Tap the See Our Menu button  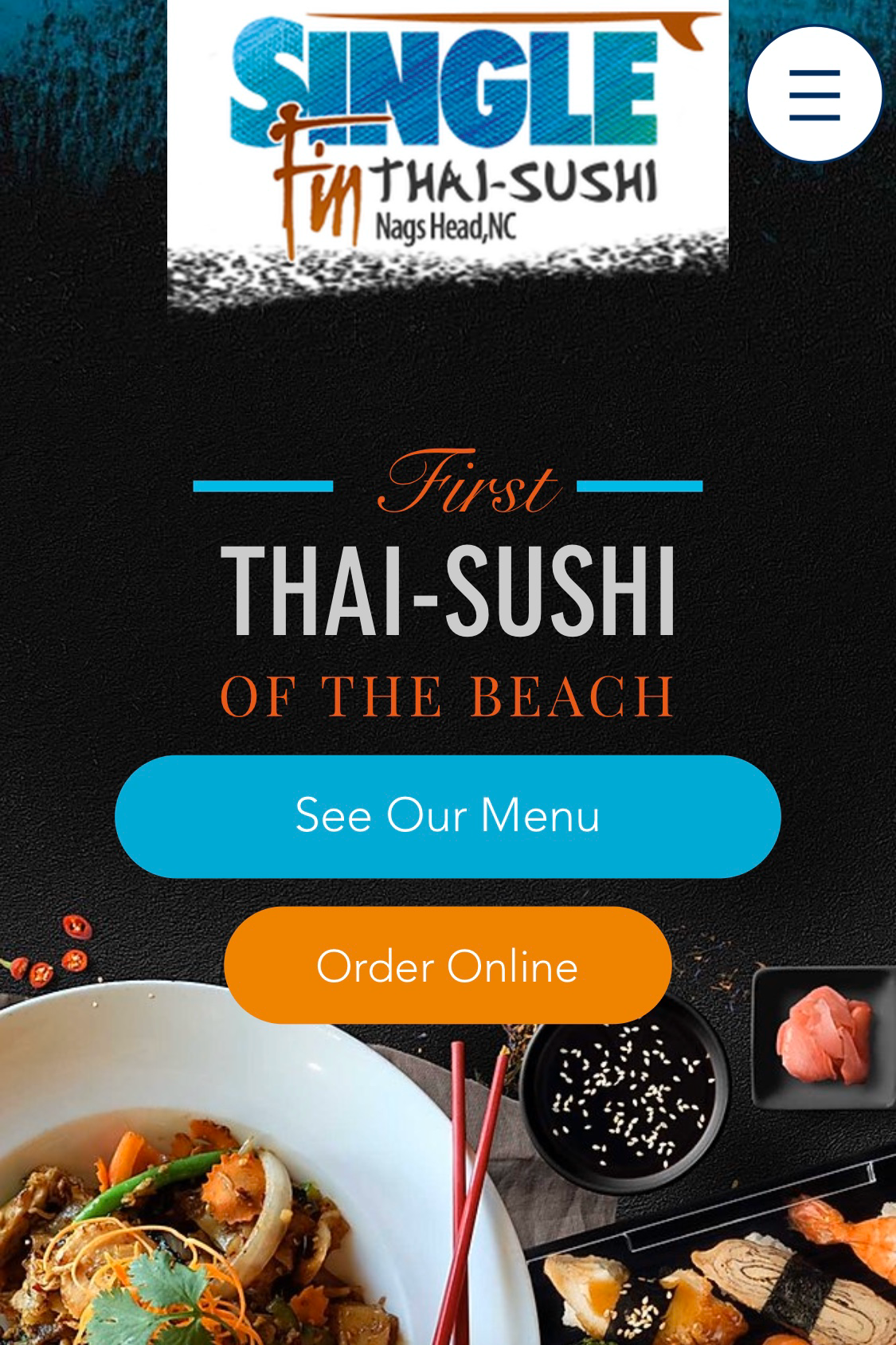448,817
